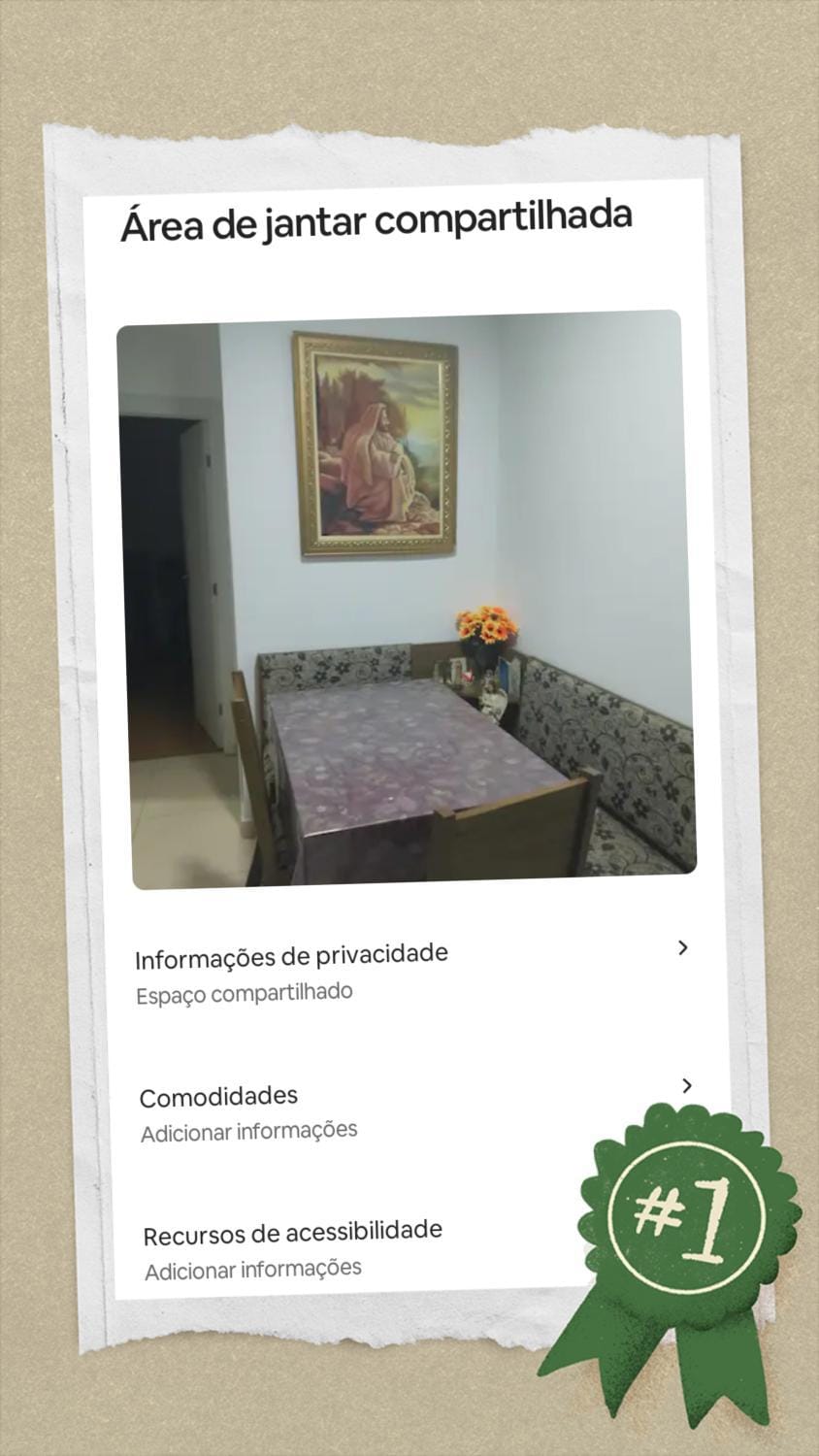
Task: Click Informações de privacidade row
Action: pos(294,954)
